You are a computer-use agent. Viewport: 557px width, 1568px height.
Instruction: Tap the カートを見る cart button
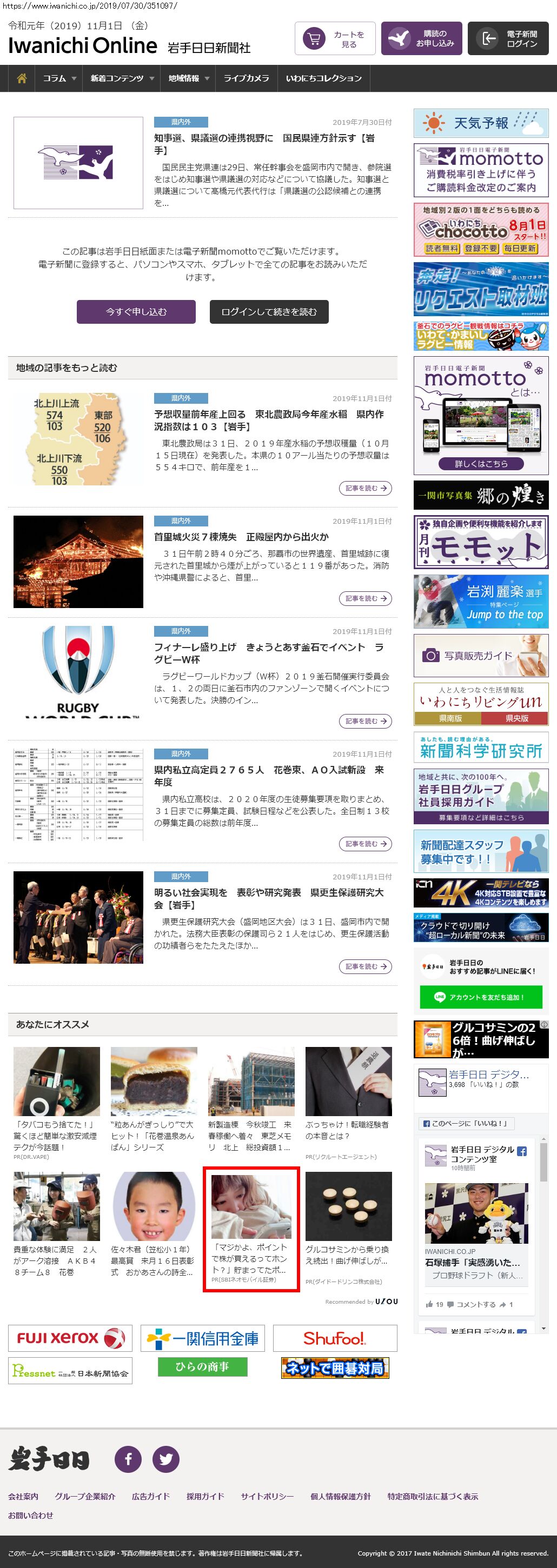pyautogui.click(x=335, y=39)
